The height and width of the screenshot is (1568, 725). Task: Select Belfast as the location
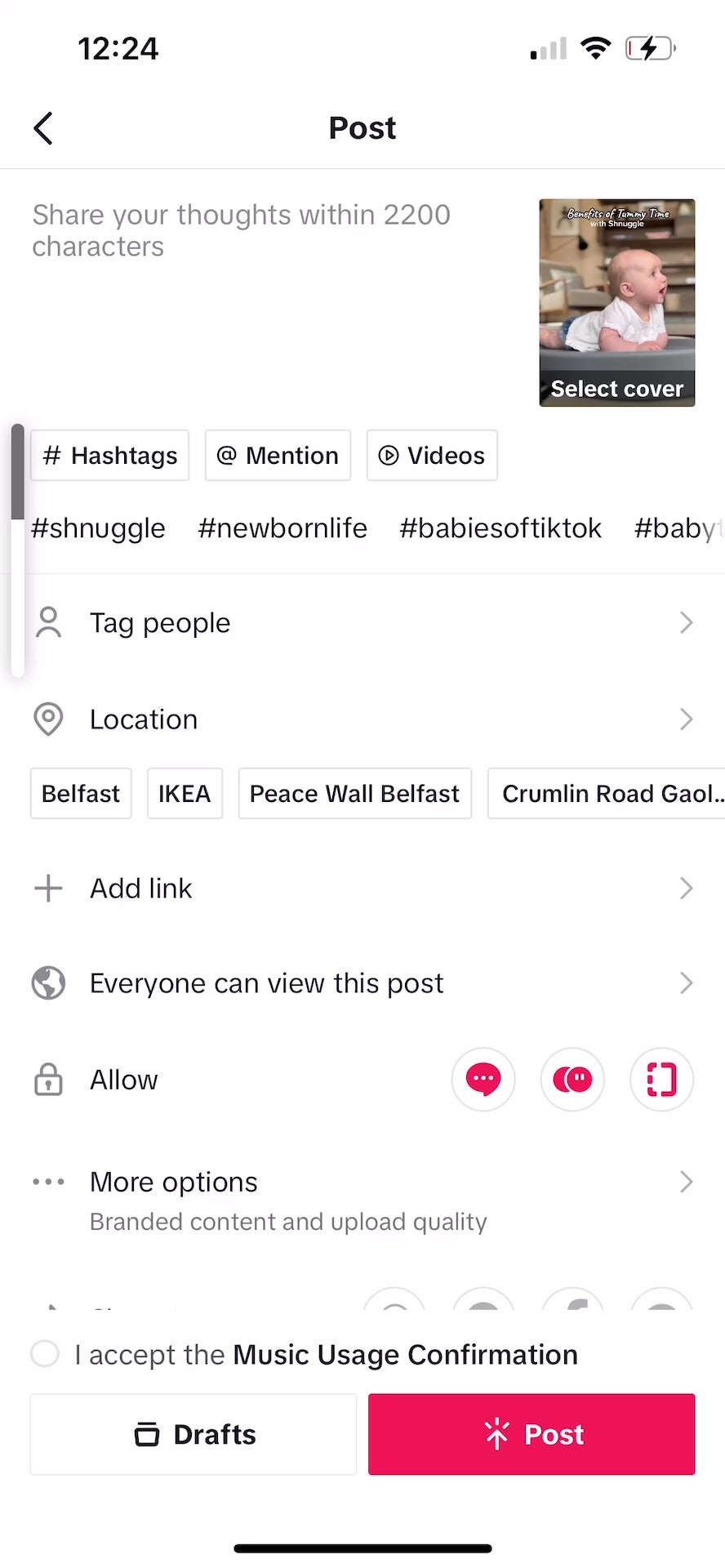point(81,794)
